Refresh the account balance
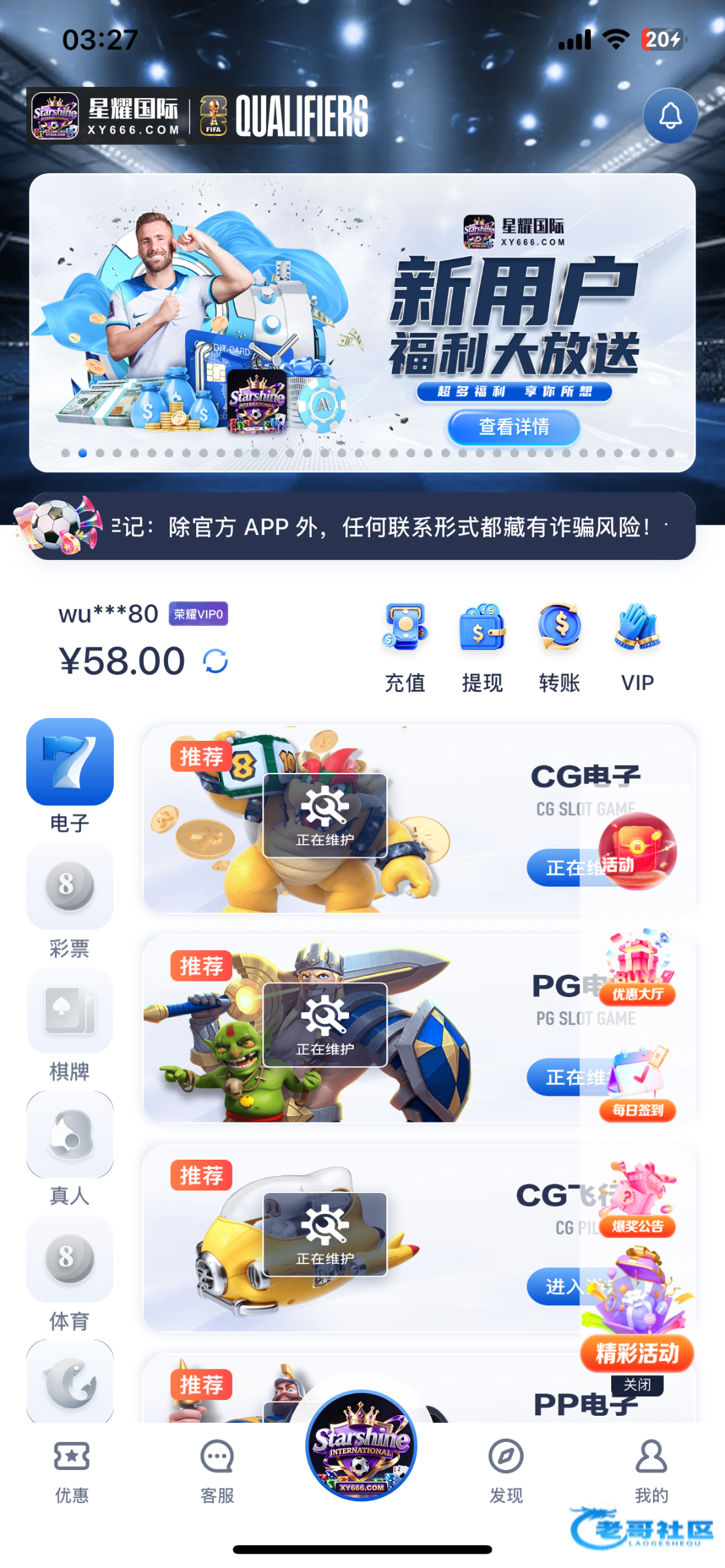Screen dimensions: 725x1568 click(215, 661)
